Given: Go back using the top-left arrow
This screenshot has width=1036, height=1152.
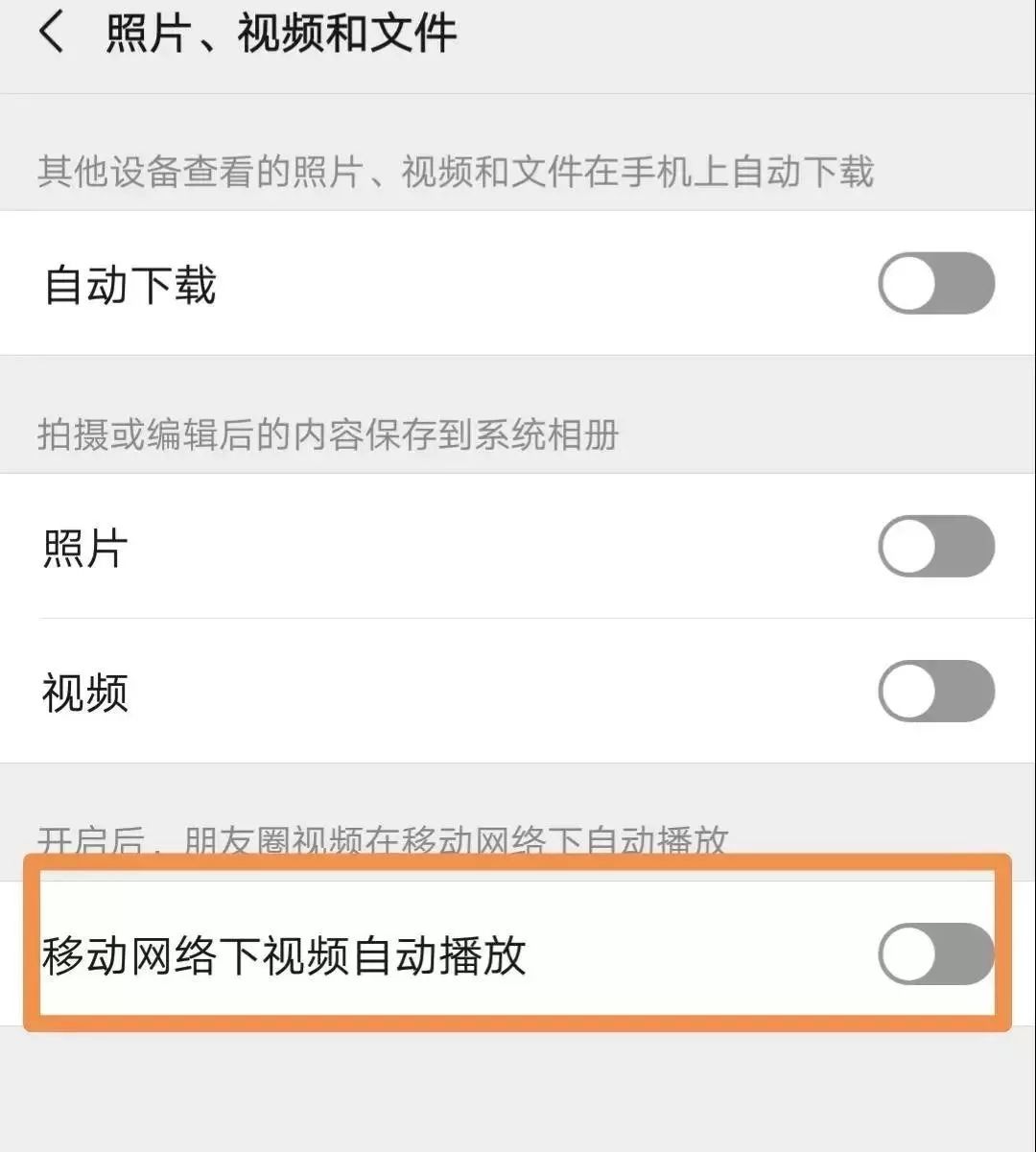Looking at the screenshot, I should pos(51,34).
